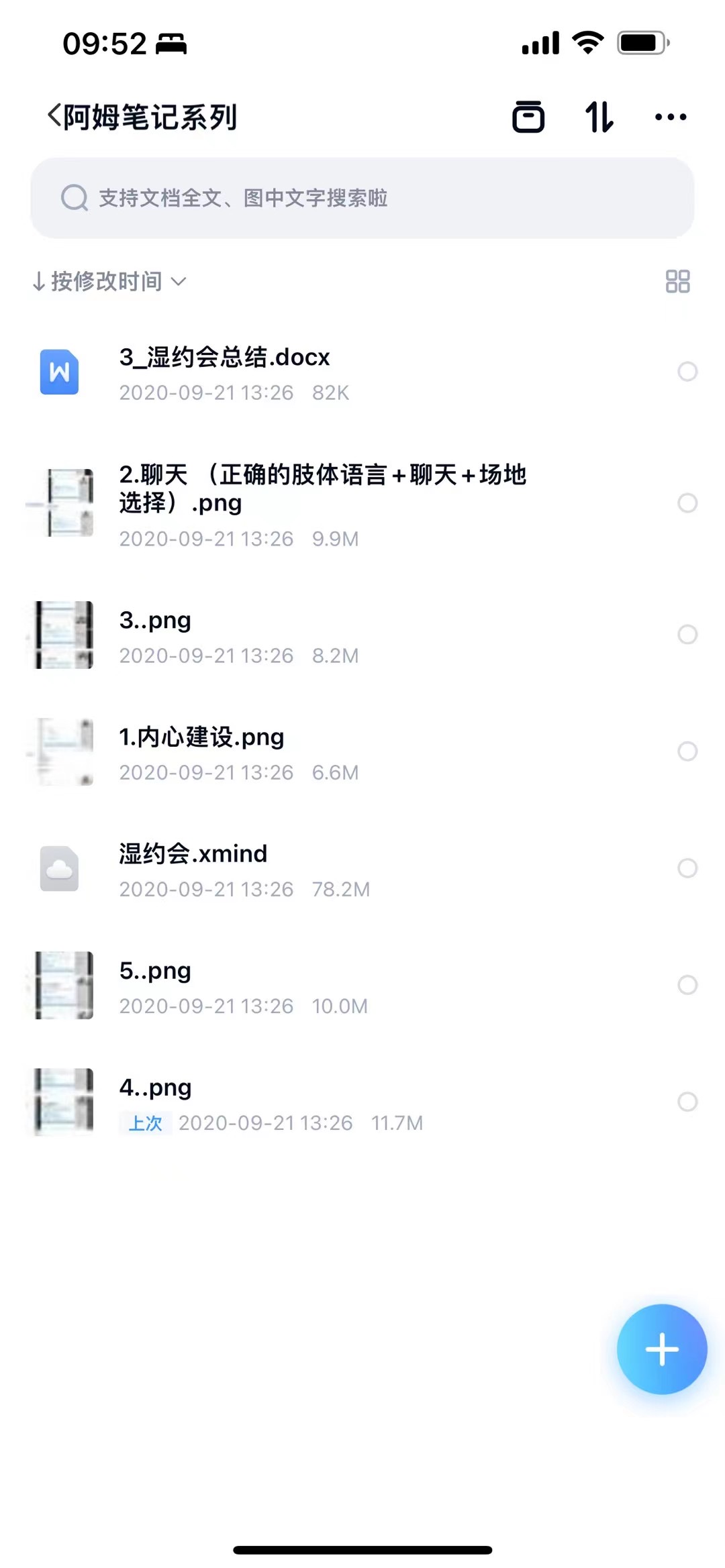Open the transfer list arrows icon
The height and width of the screenshot is (1568, 725).
[599, 117]
